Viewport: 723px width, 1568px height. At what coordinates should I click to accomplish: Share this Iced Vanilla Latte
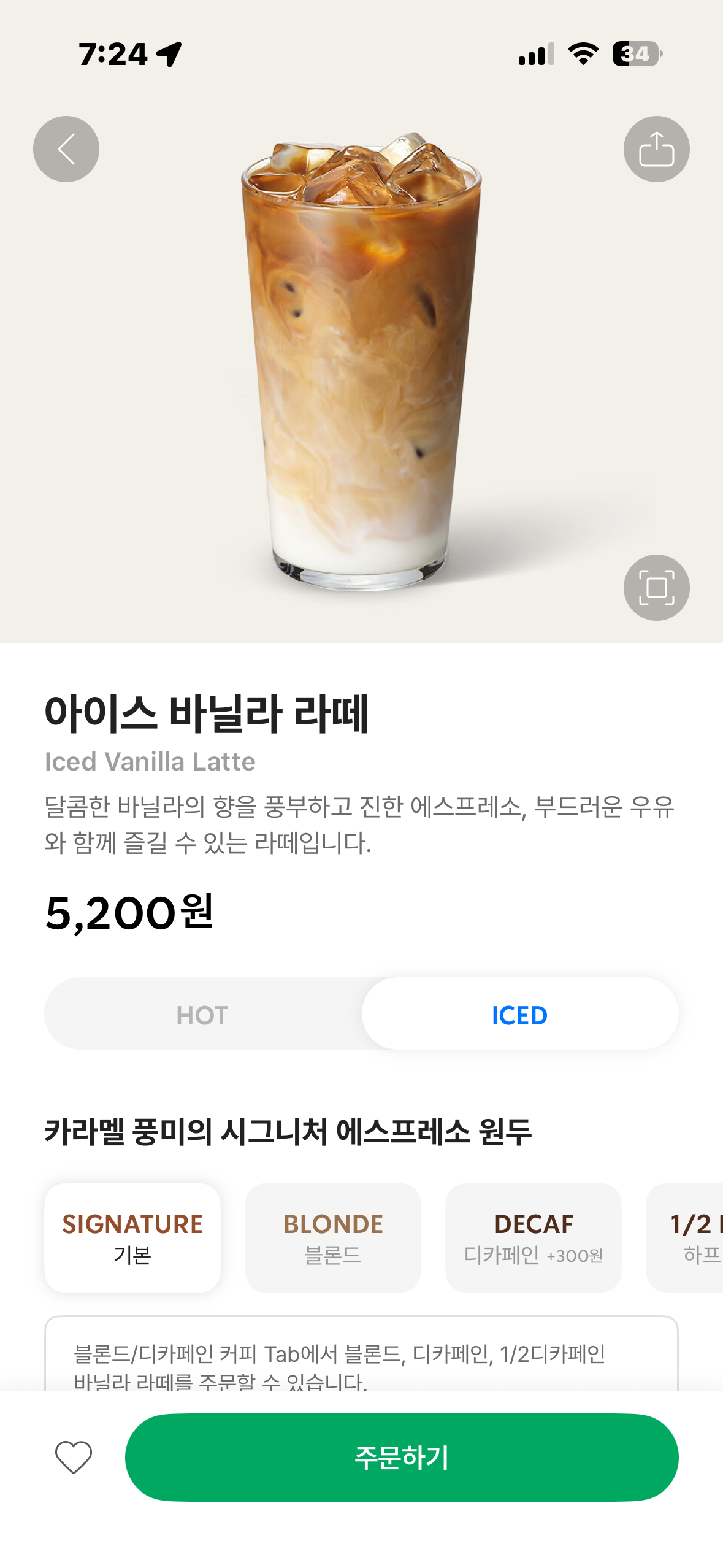pos(656,149)
